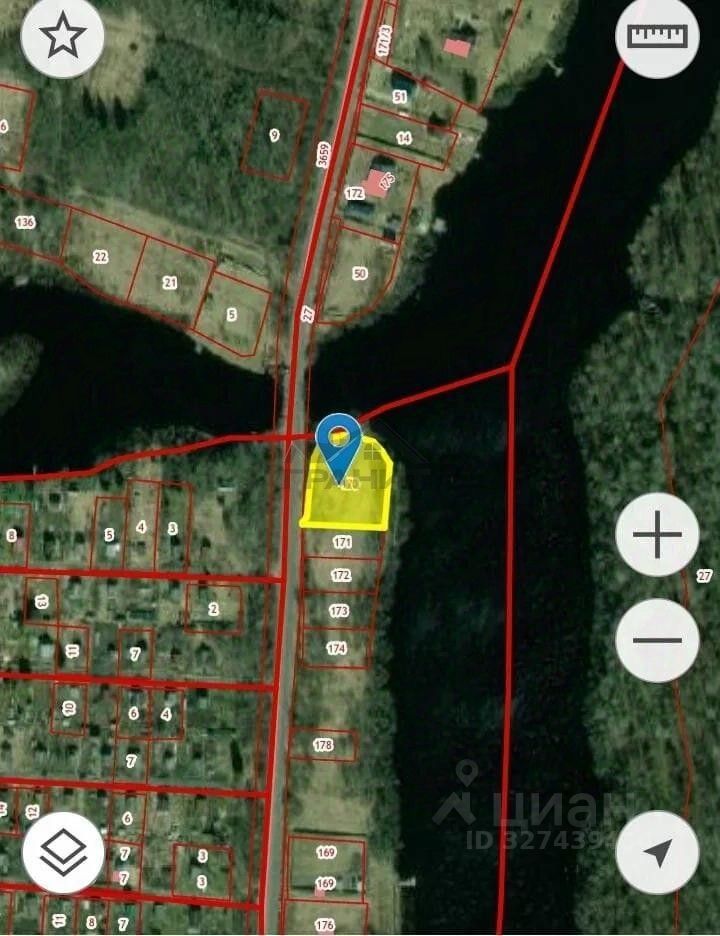Zoom in on the map

tap(657, 537)
